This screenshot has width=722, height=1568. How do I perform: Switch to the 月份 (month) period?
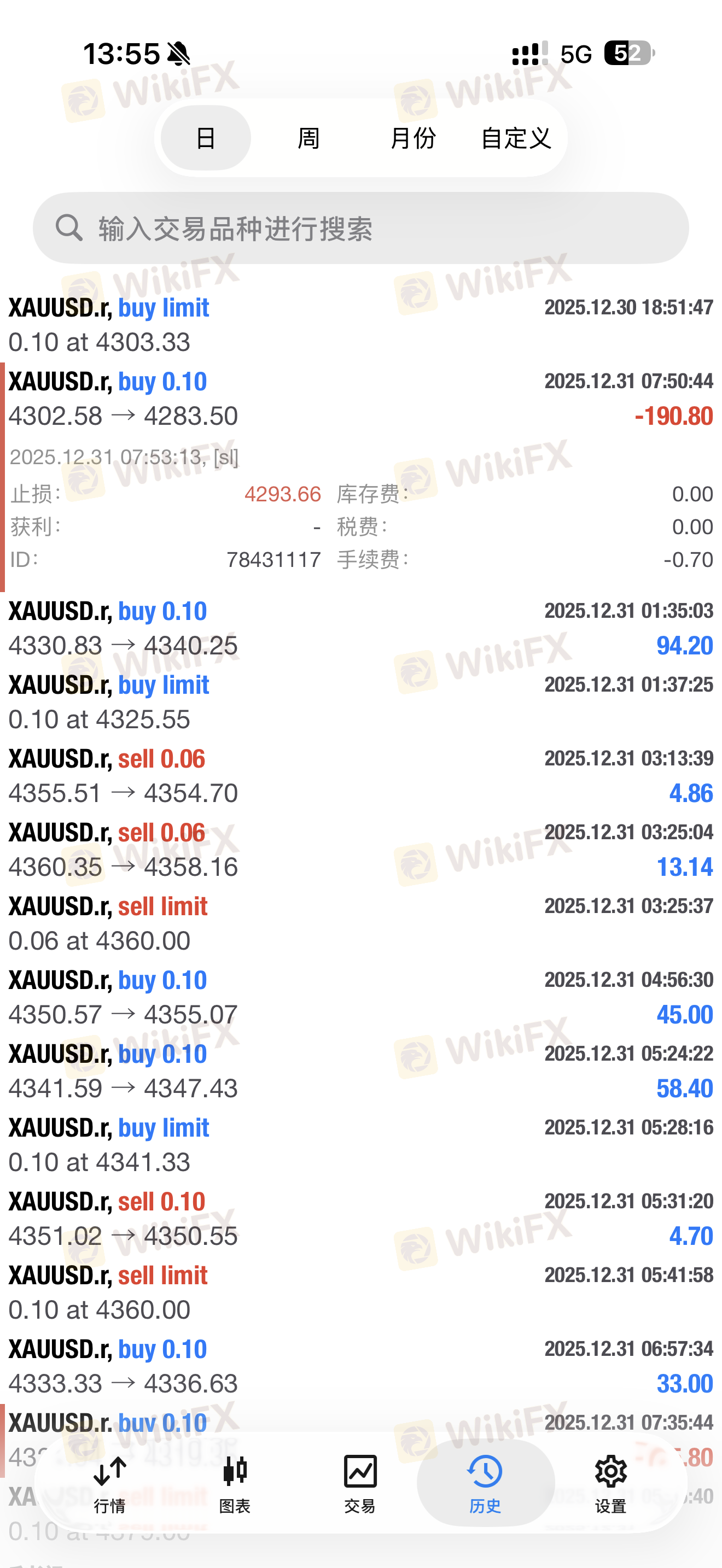[x=413, y=138]
